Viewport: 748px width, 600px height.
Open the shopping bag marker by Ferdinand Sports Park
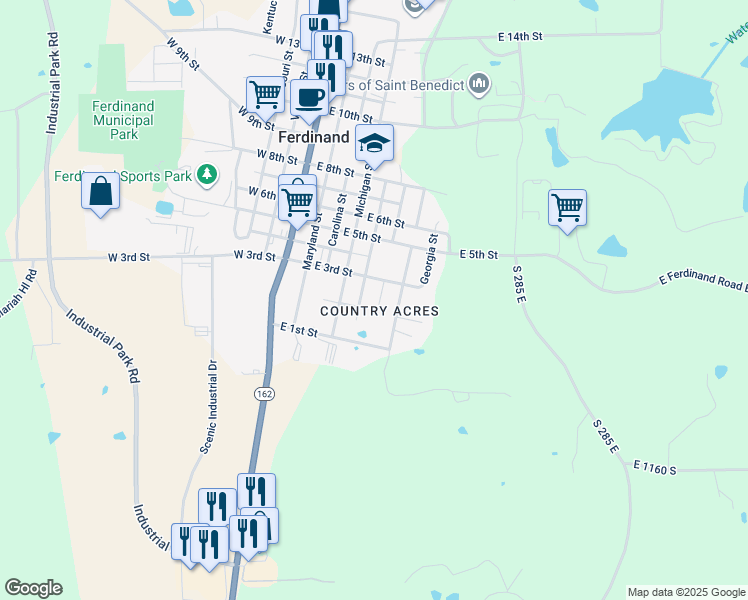click(101, 192)
